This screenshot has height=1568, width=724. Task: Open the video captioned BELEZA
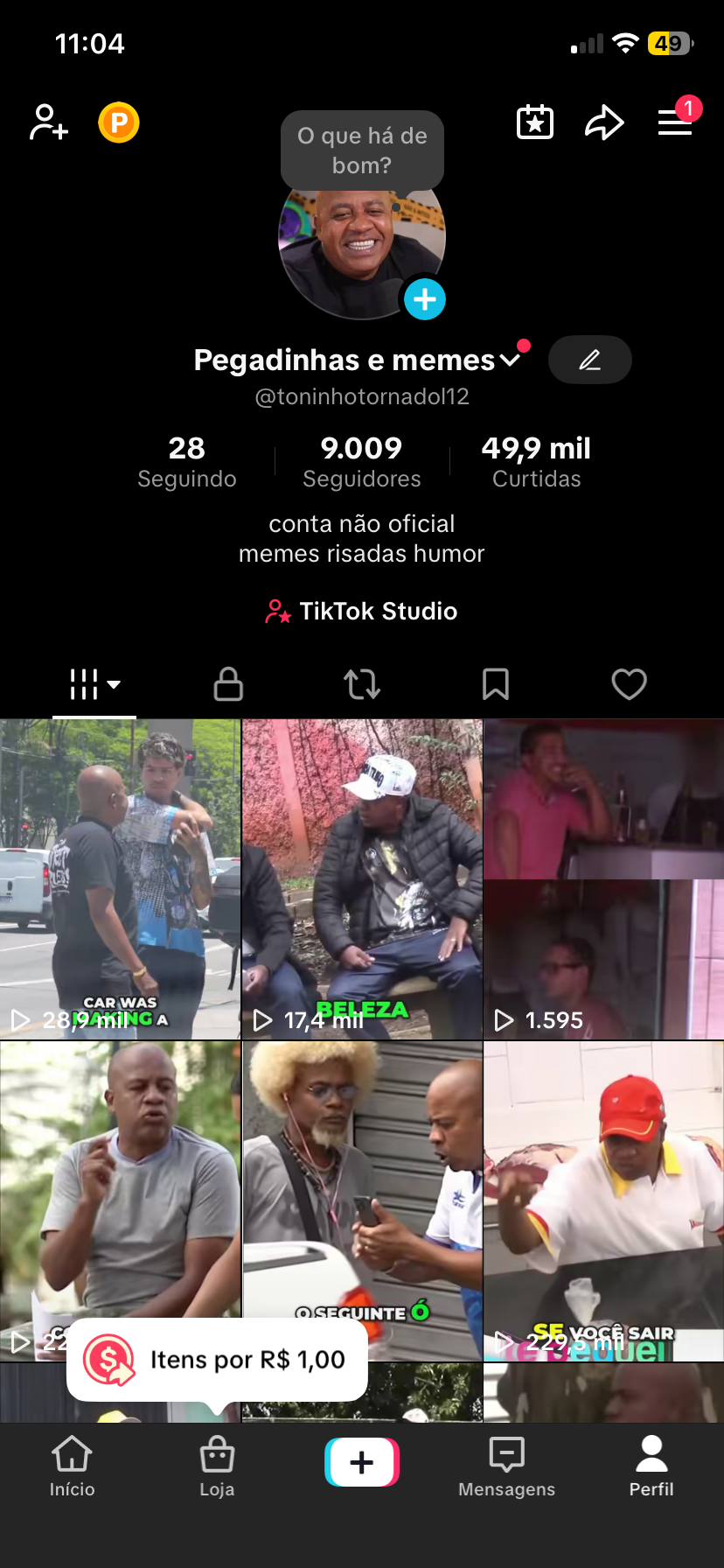(x=362, y=879)
